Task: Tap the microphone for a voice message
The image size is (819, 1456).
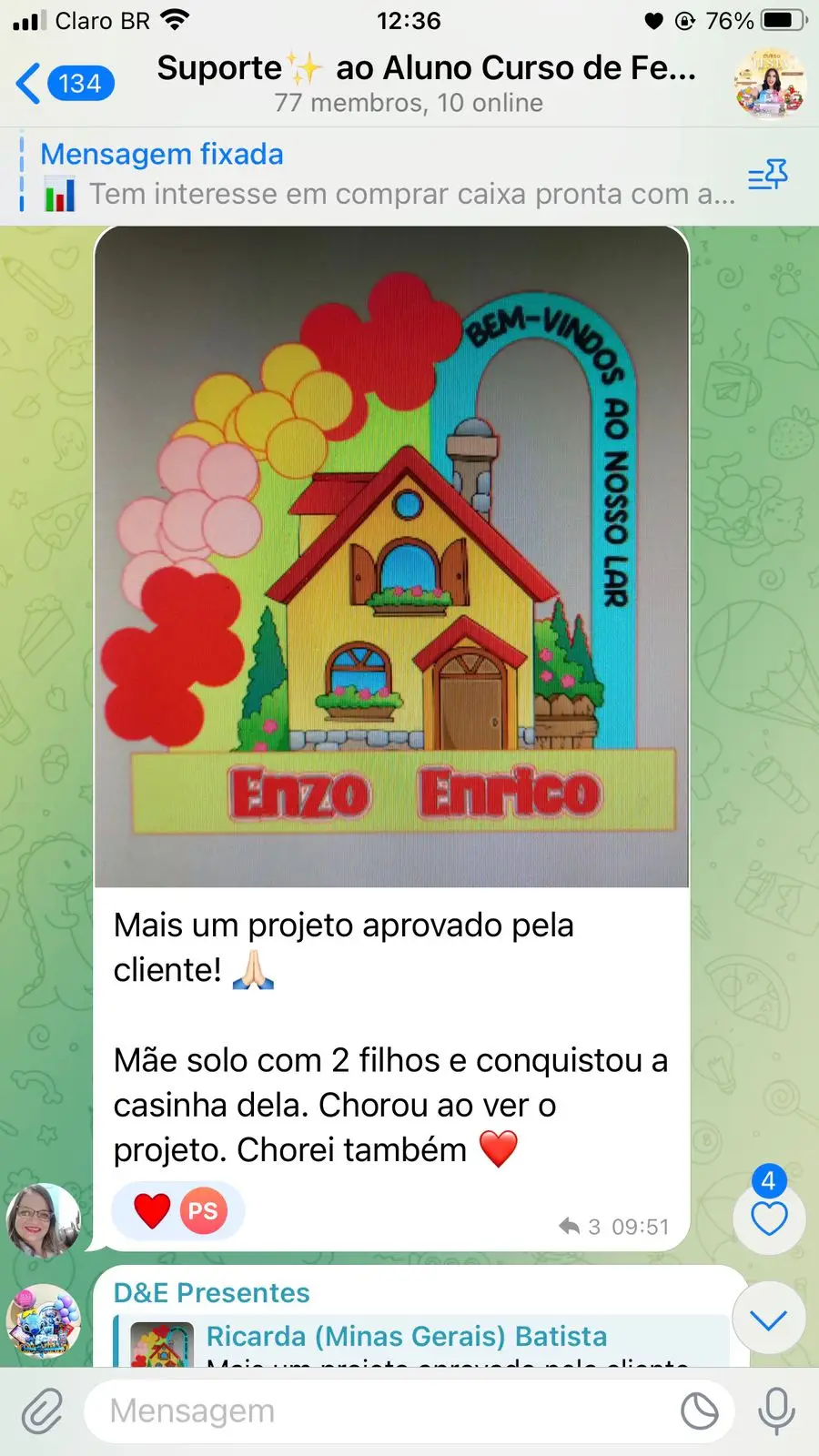Action: tap(776, 1411)
